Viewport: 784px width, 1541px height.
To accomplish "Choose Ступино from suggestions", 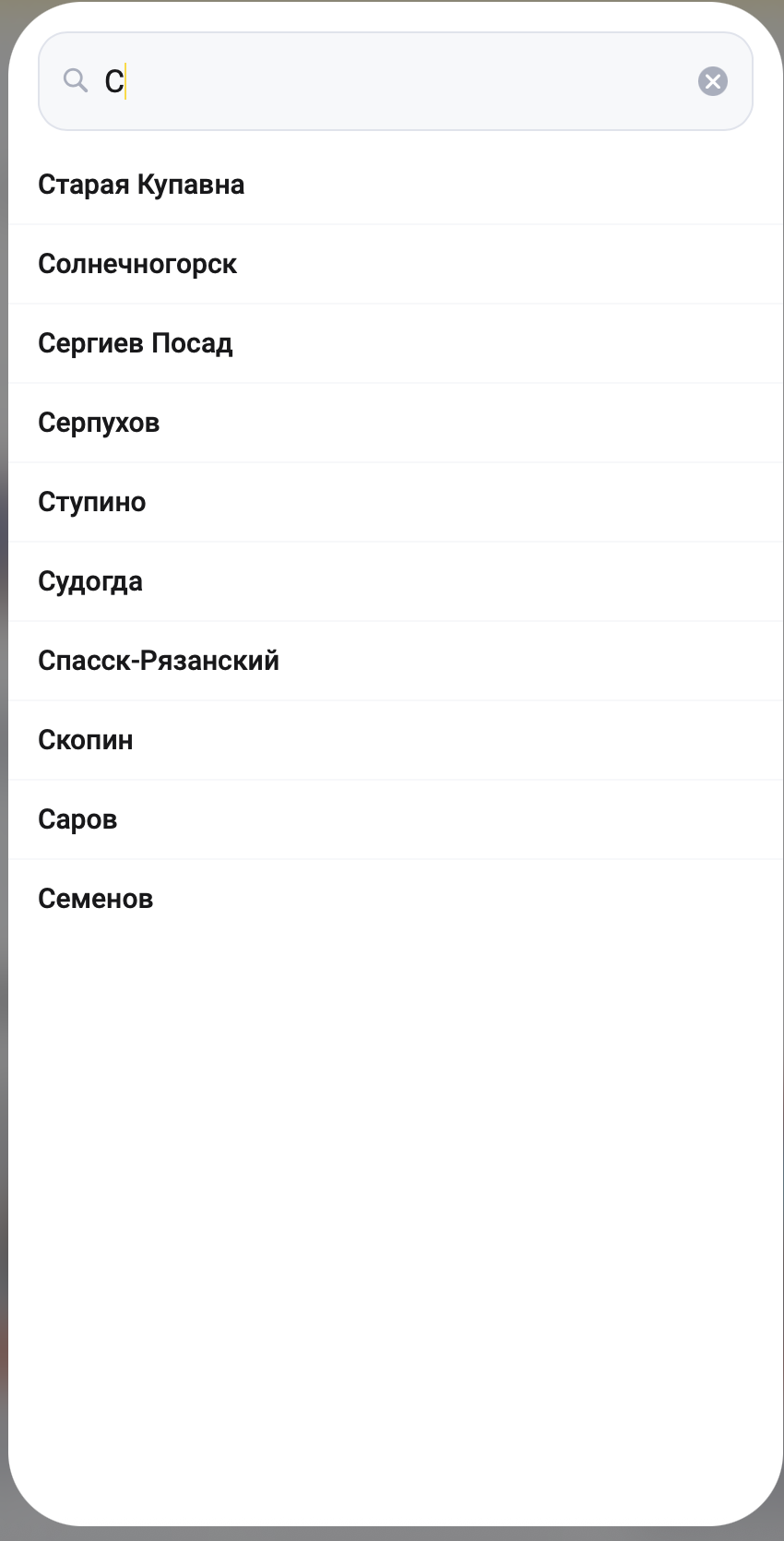I will pos(92,502).
